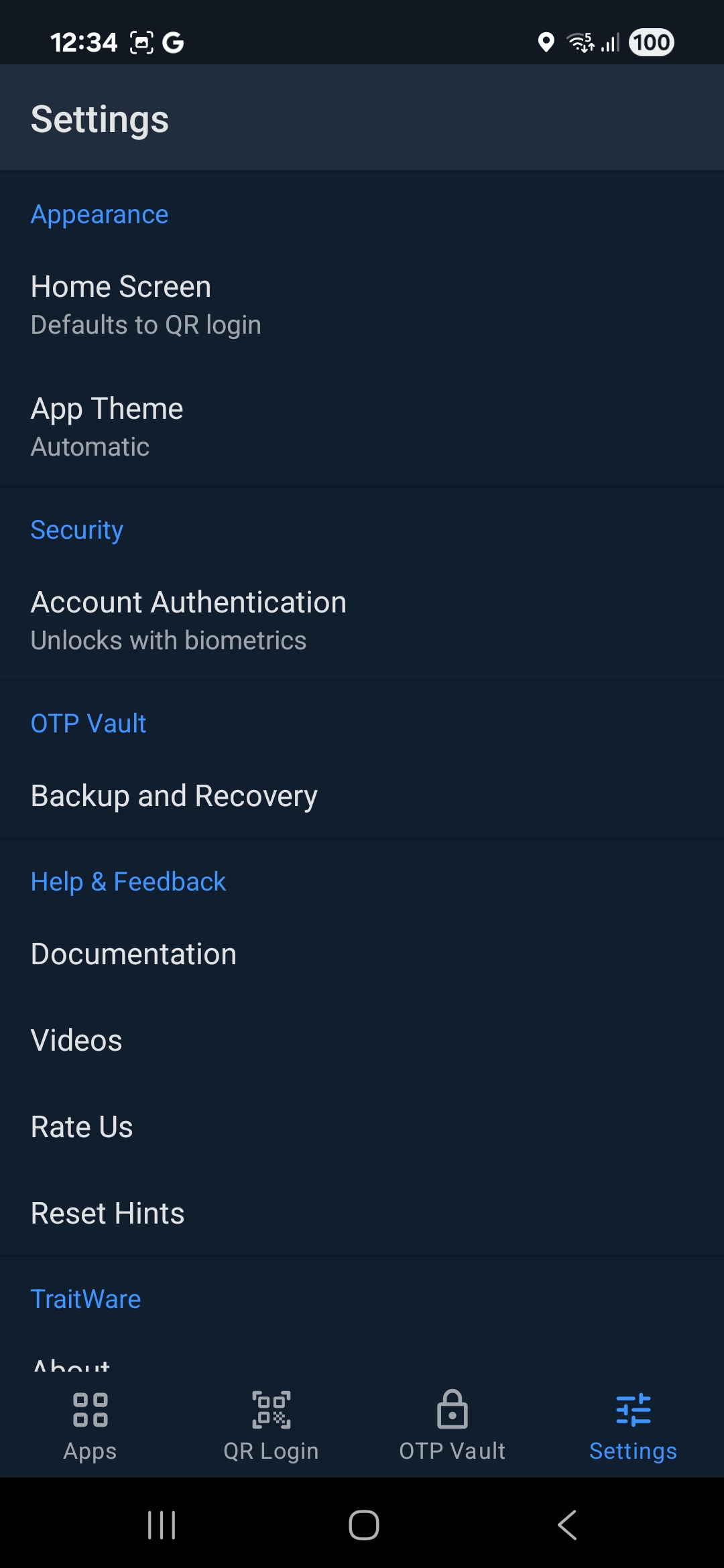Go back using the system back button
This screenshot has width=724, height=1568.
coord(567,1525)
